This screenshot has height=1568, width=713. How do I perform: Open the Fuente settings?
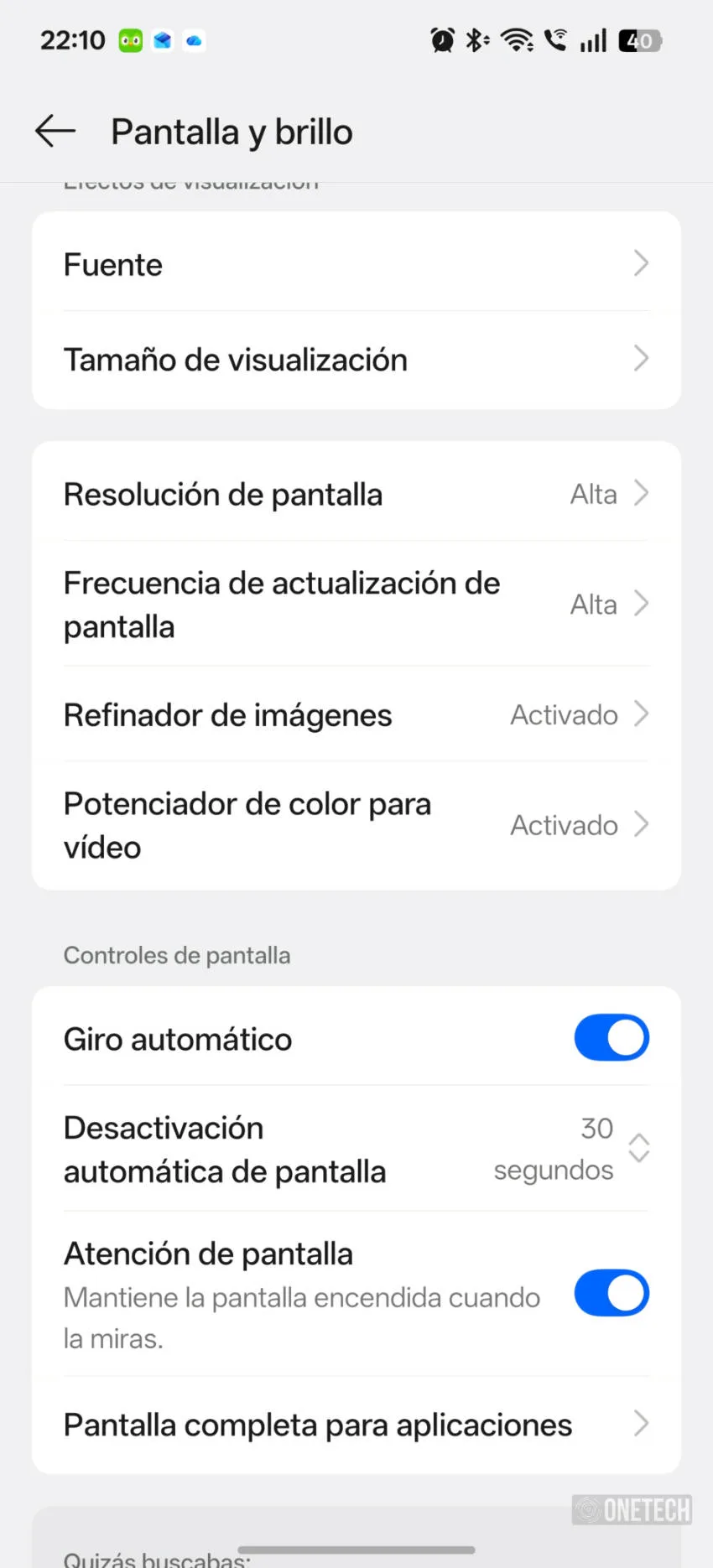pos(356,263)
